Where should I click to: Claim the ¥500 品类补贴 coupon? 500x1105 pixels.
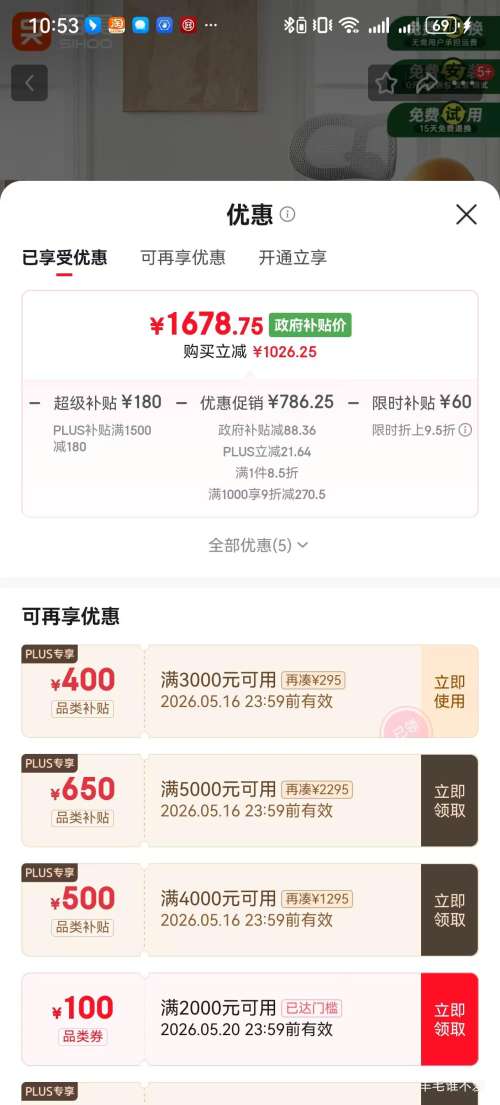pyautogui.click(x=449, y=910)
